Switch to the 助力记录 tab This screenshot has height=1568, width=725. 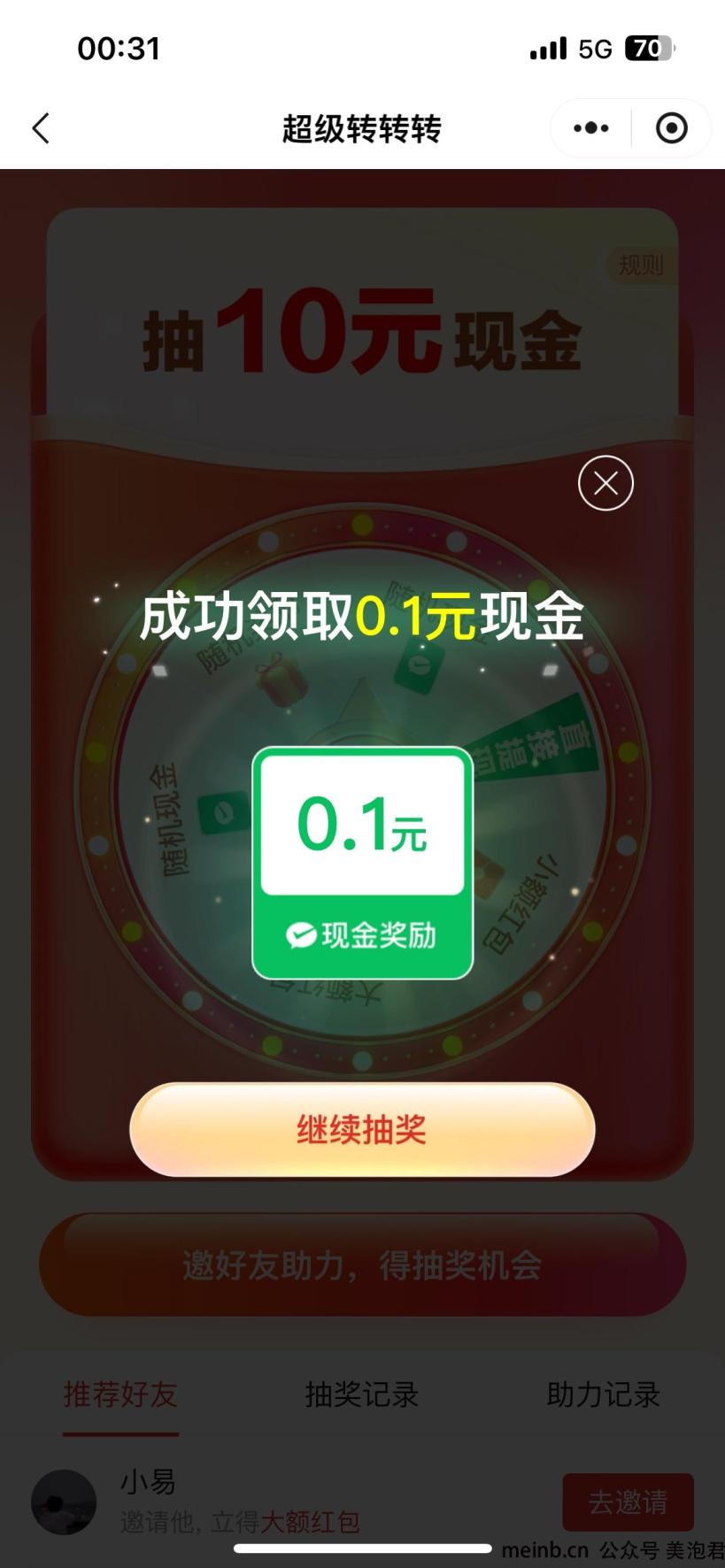point(603,1395)
